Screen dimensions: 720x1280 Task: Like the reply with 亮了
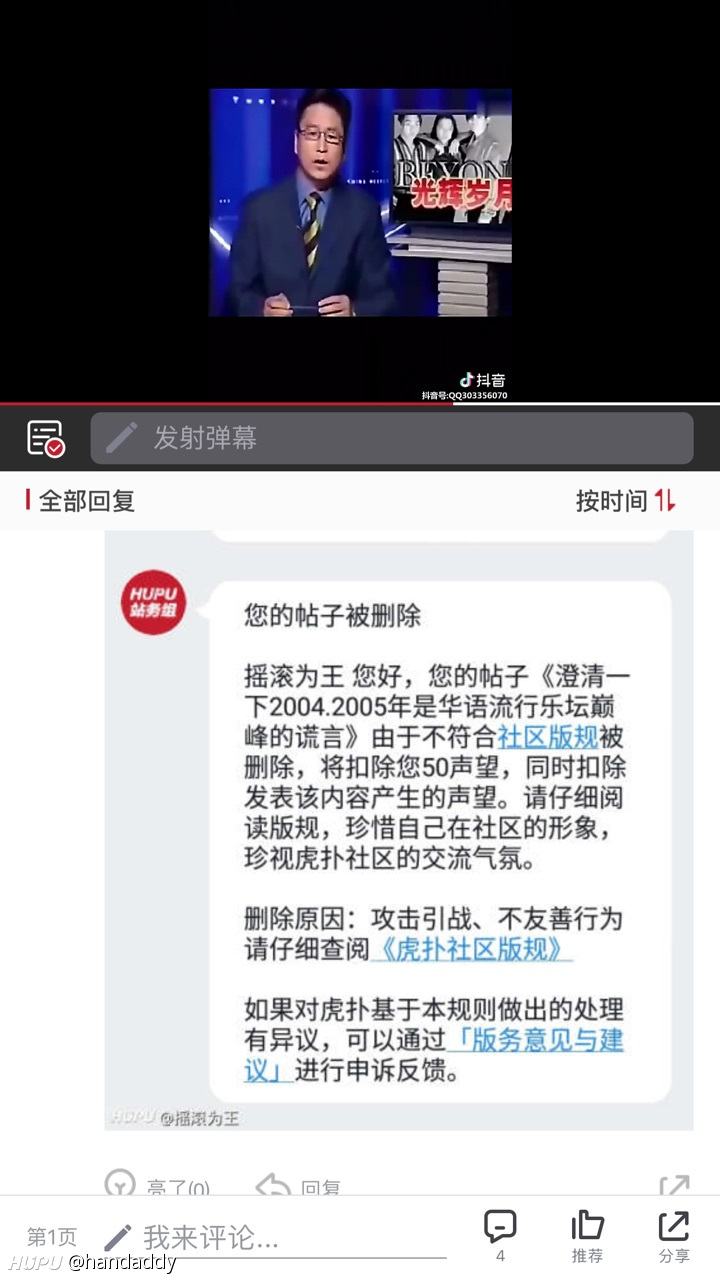pyautogui.click(x=158, y=1186)
